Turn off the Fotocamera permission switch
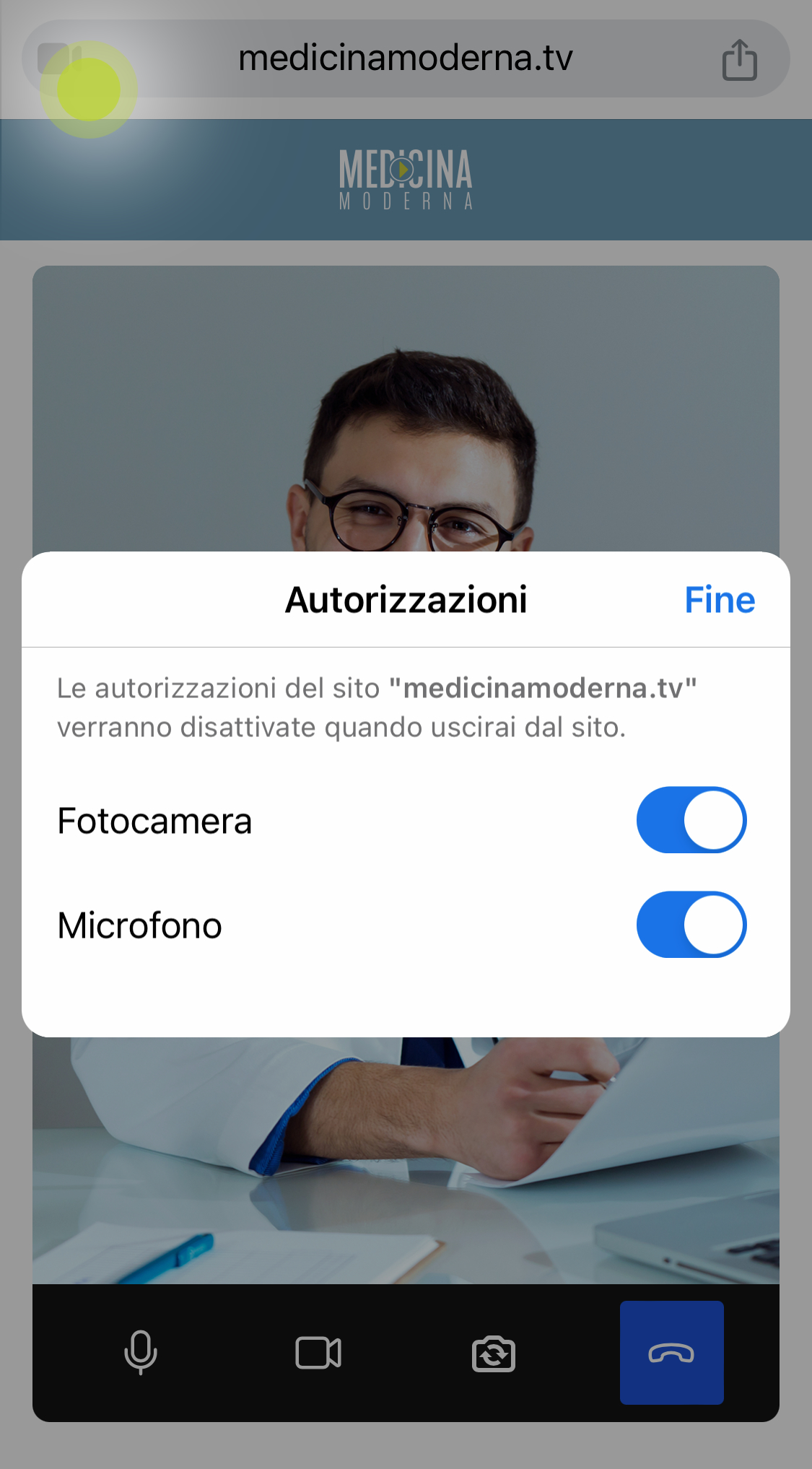This screenshot has width=812, height=1469. (x=691, y=820)
